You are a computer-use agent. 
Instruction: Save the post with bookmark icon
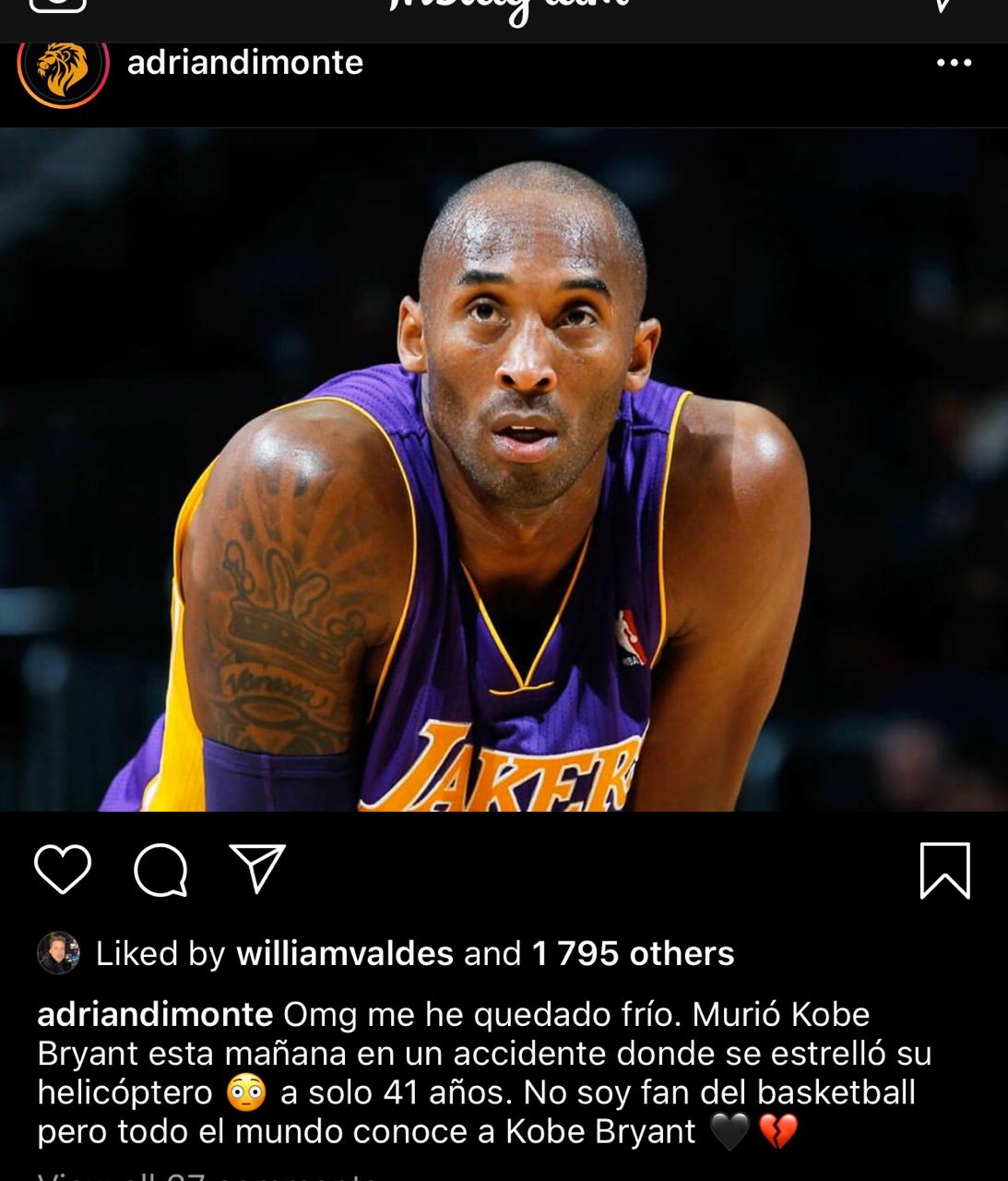[x=944, y=870]
